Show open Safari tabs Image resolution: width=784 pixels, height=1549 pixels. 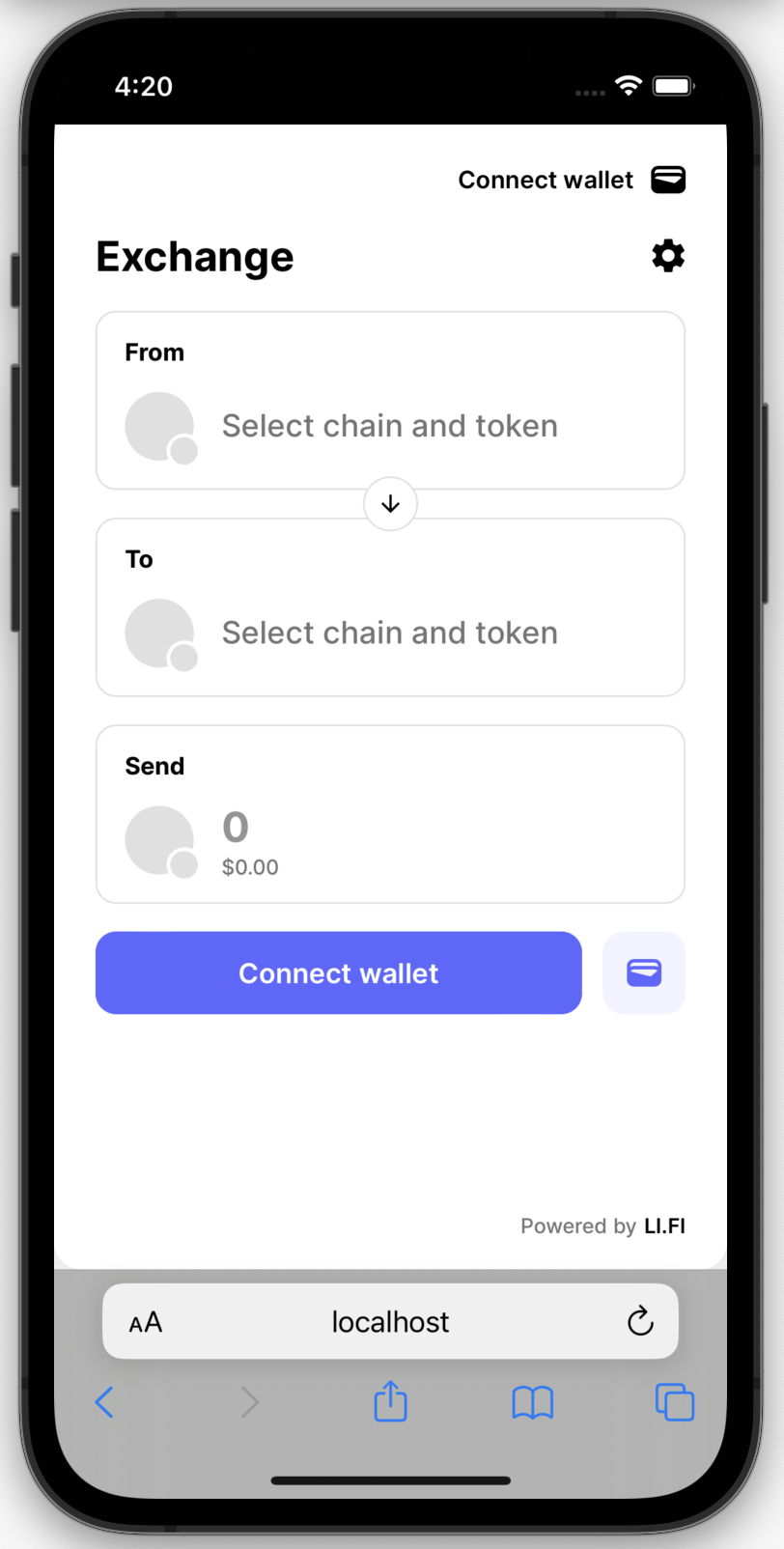tap(674, 1402)
